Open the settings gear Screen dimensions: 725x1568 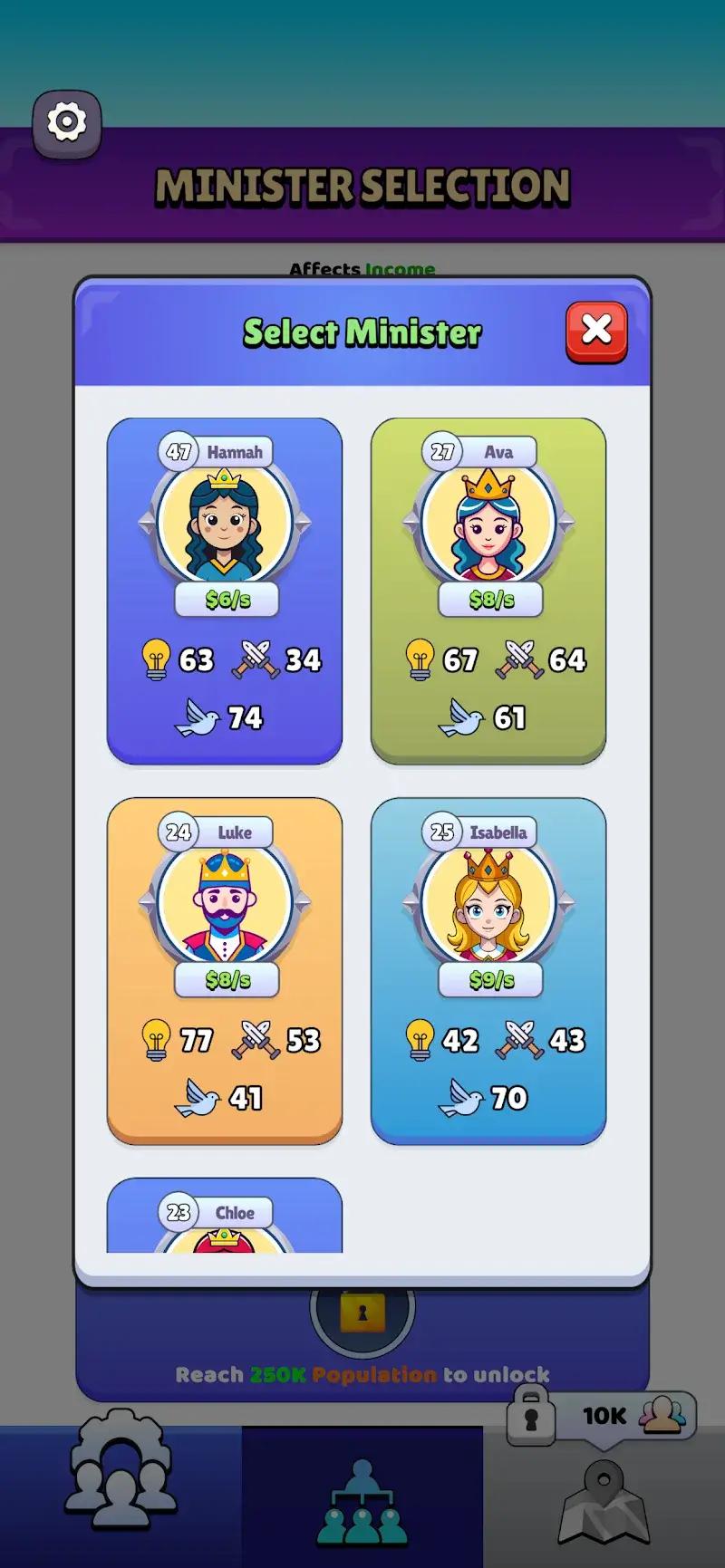tap(66, 122)
